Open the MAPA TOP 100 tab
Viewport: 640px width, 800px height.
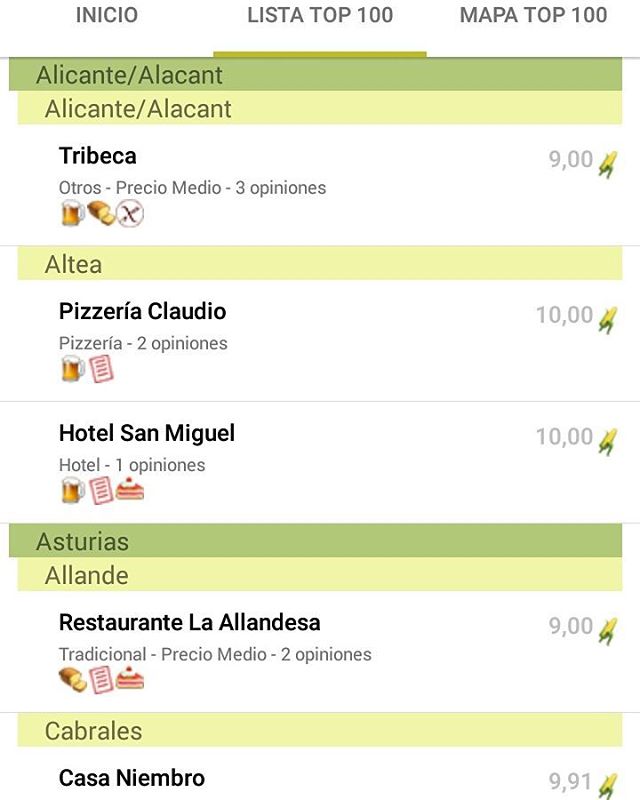click(533, 16)
